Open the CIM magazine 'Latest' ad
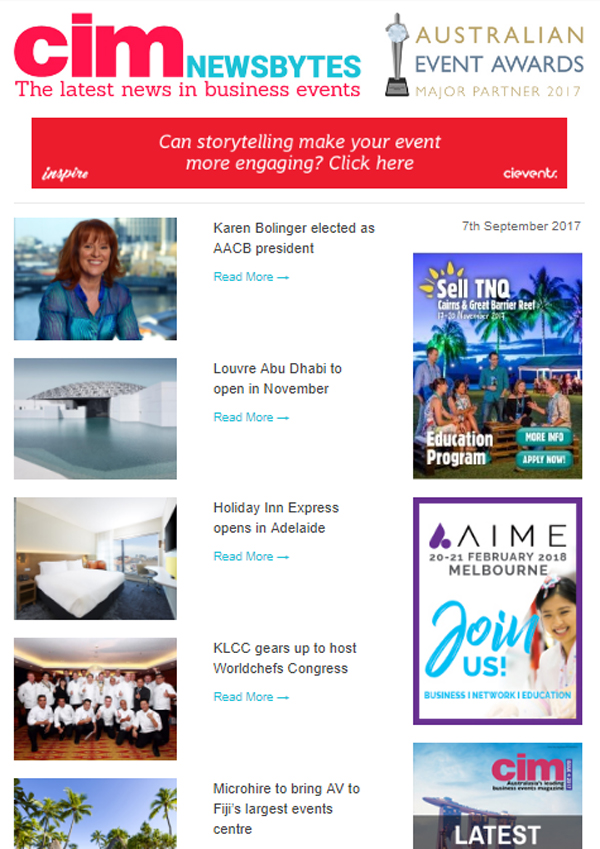Viewport: 600px width, 849px height. tap(497, 796)
